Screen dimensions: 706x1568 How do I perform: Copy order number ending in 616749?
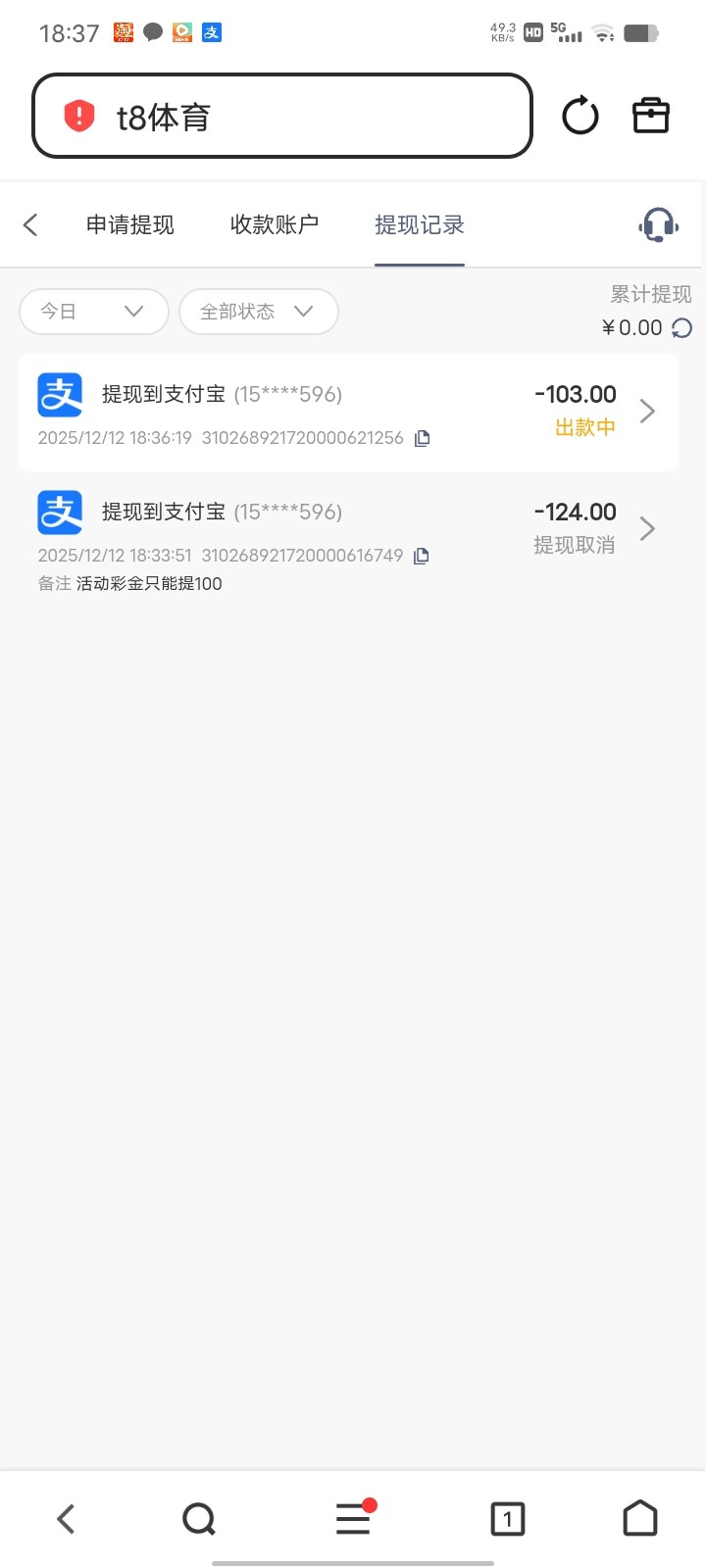(422, 556)
